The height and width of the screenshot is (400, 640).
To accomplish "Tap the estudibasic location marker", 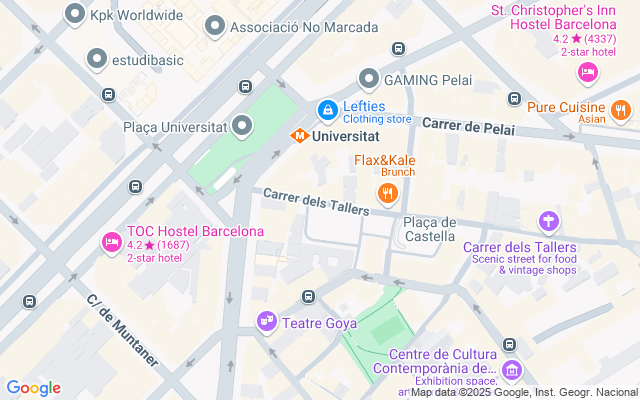I will tap(96, 60).
